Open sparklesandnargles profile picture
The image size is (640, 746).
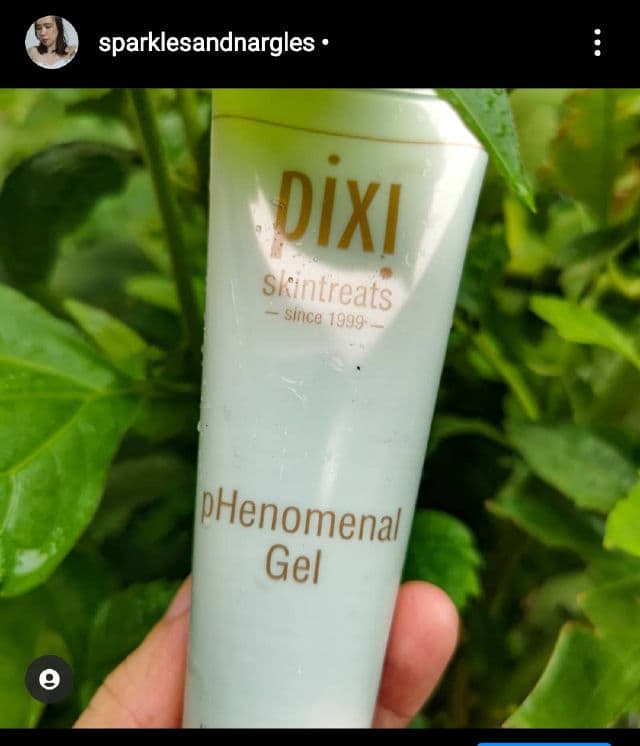tap(51, 42)
